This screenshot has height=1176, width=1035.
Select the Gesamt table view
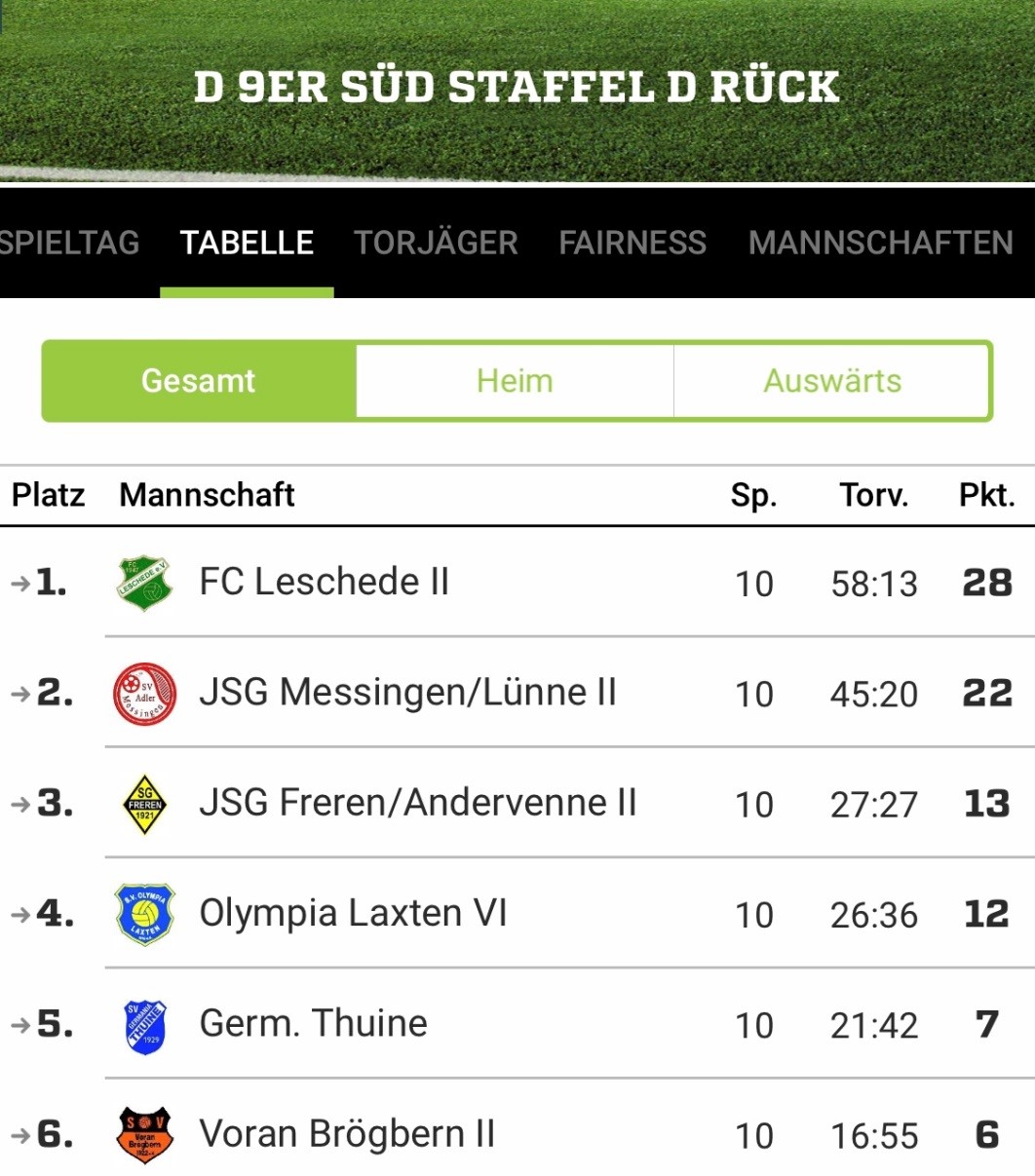point(199,381)
